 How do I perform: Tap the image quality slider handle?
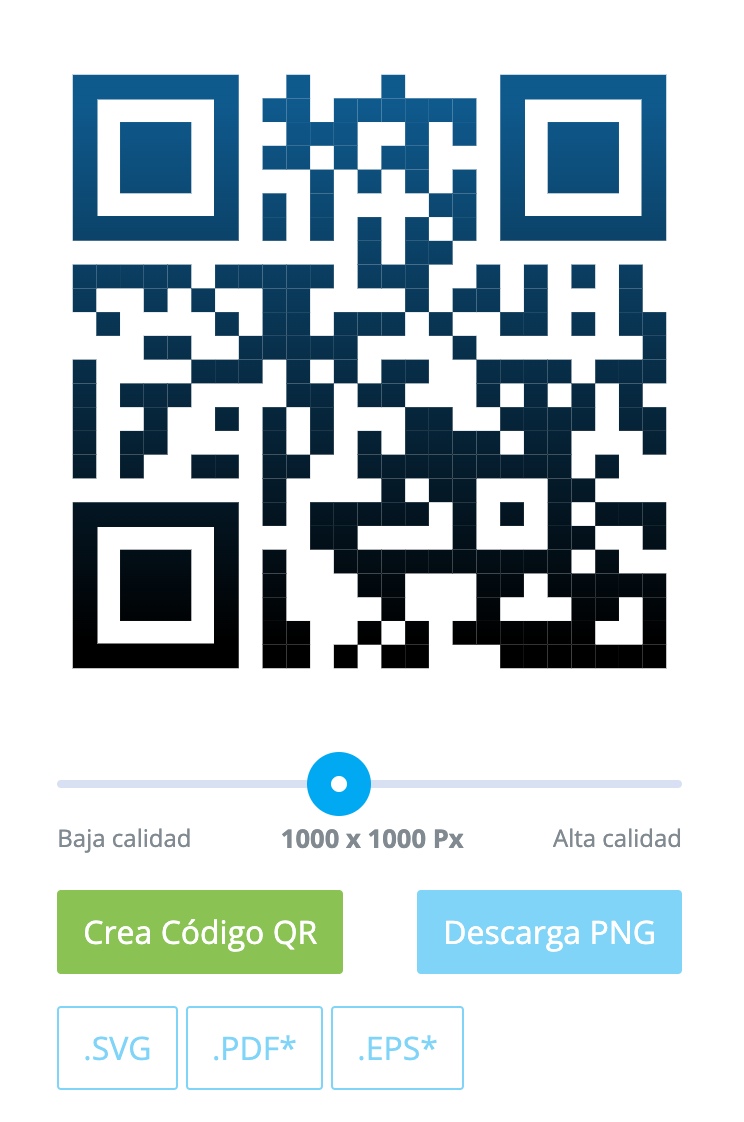coord(339,784)
